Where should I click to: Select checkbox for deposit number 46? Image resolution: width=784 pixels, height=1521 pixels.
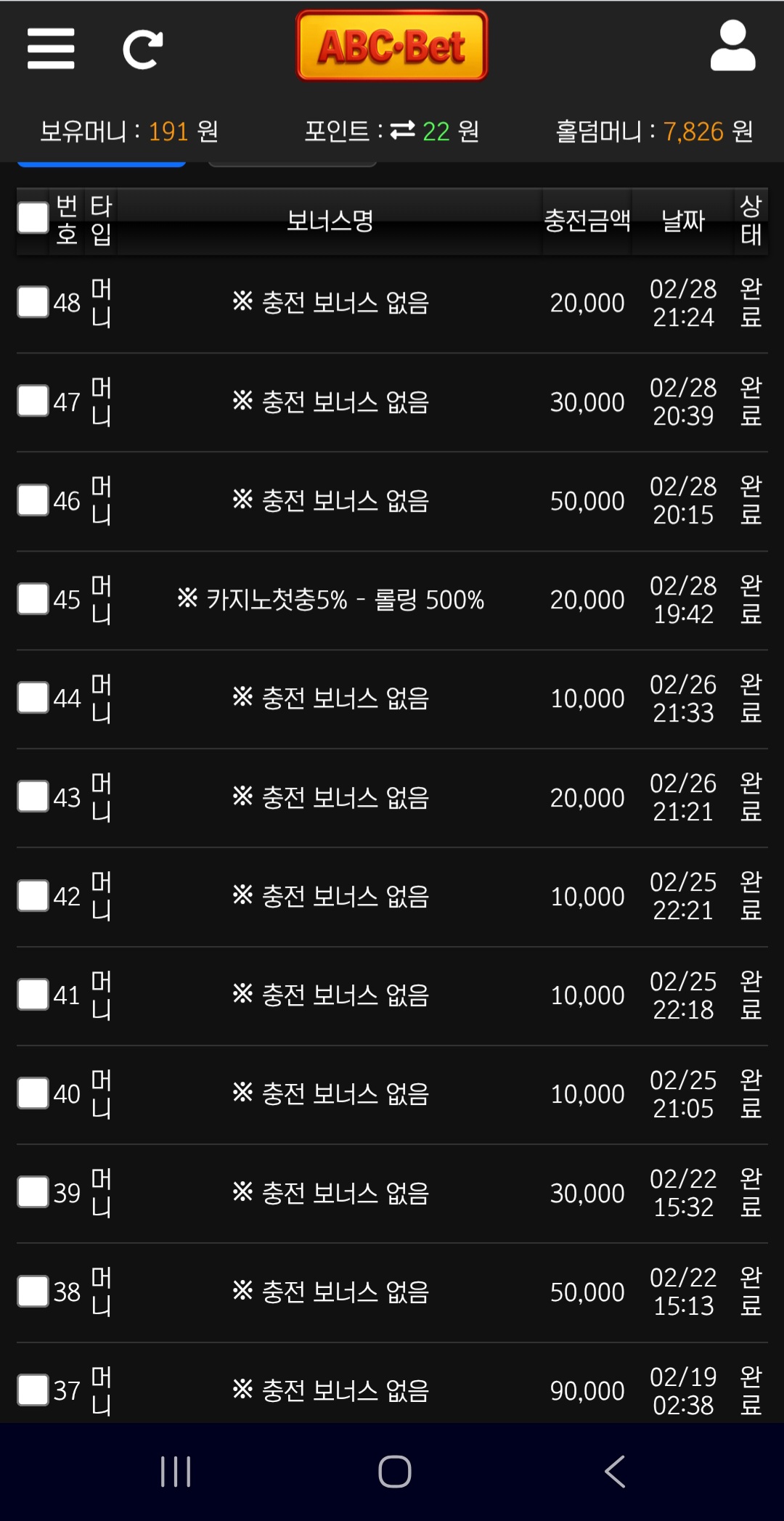33,500
